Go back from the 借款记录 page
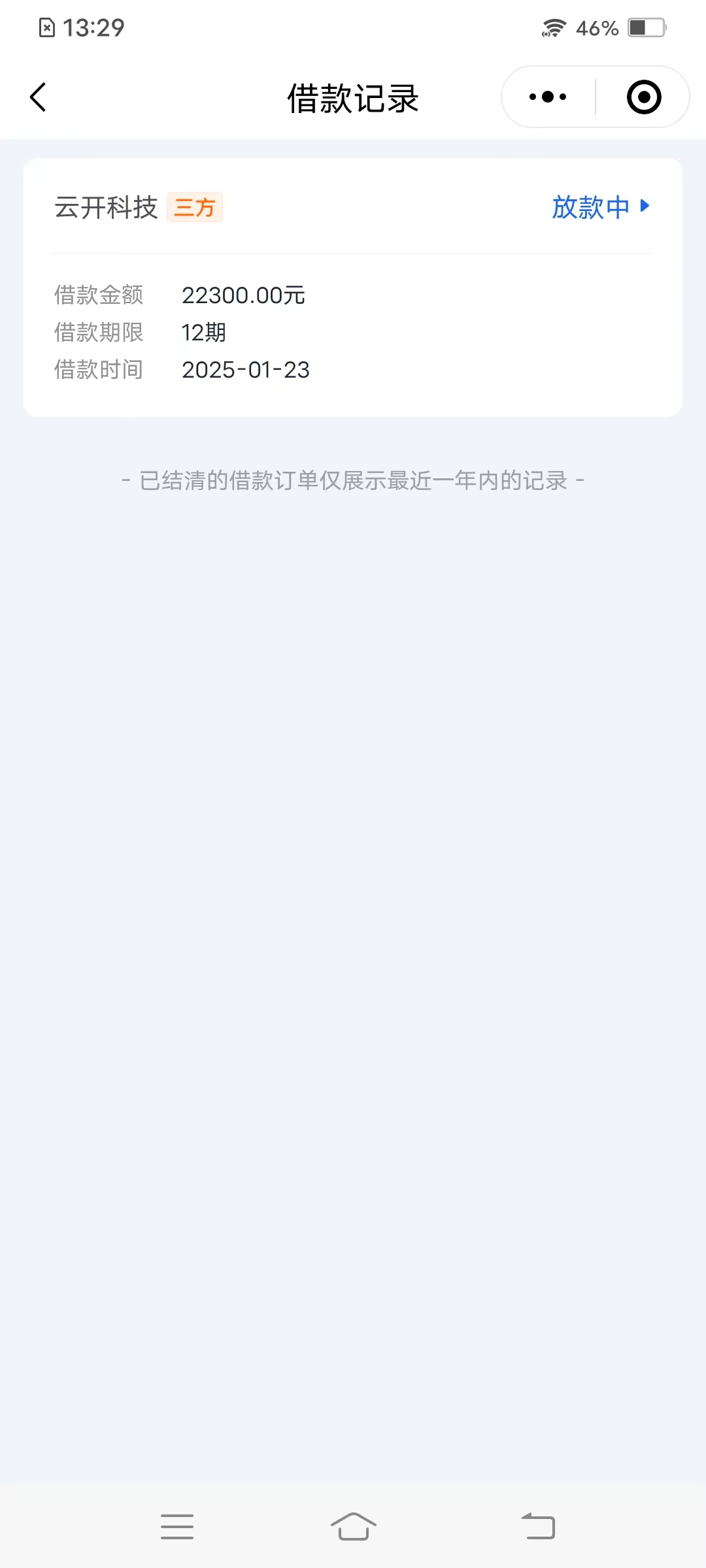The width and height of the screenshot is (706, 1568). [39, 97]
